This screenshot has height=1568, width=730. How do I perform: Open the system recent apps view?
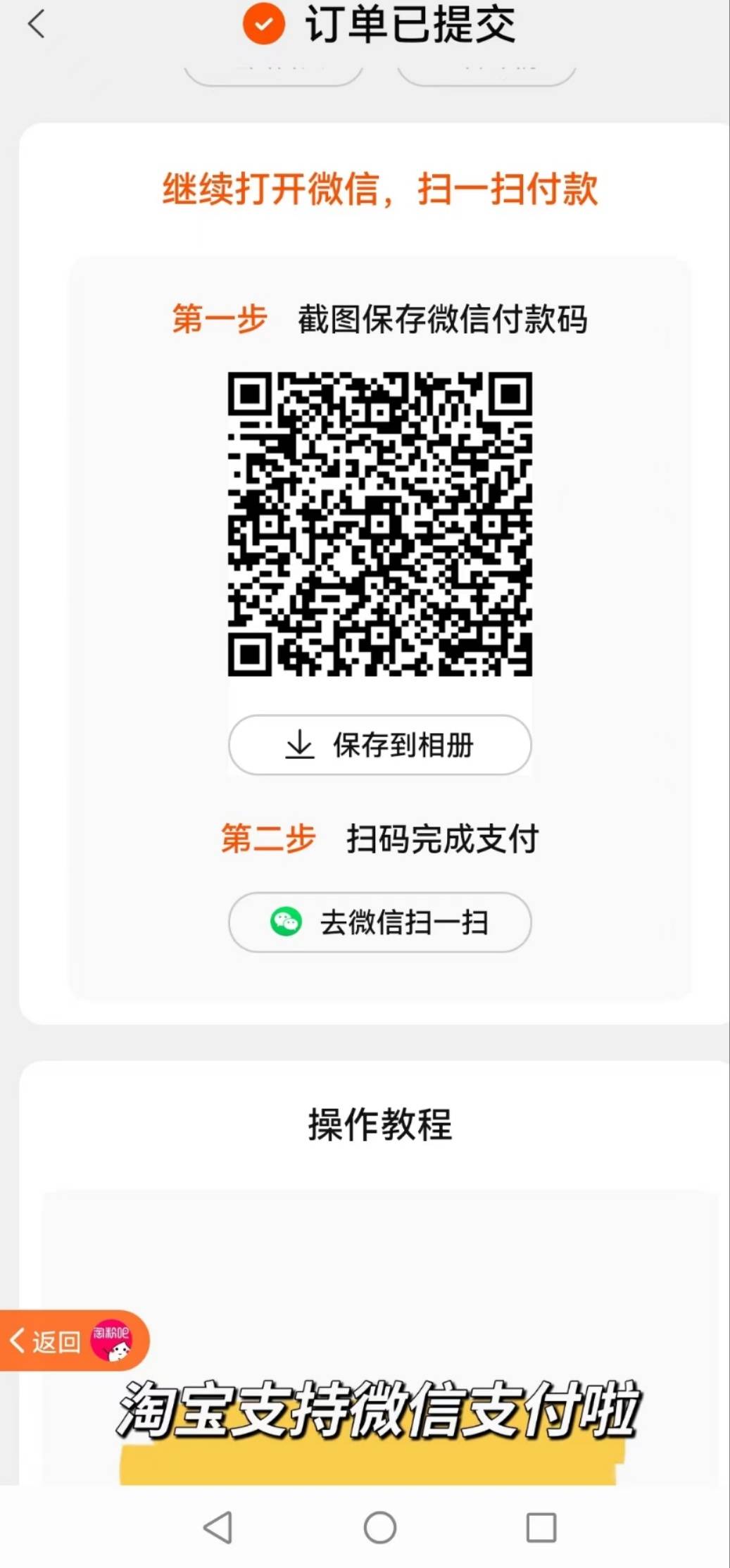(541, 1527)
